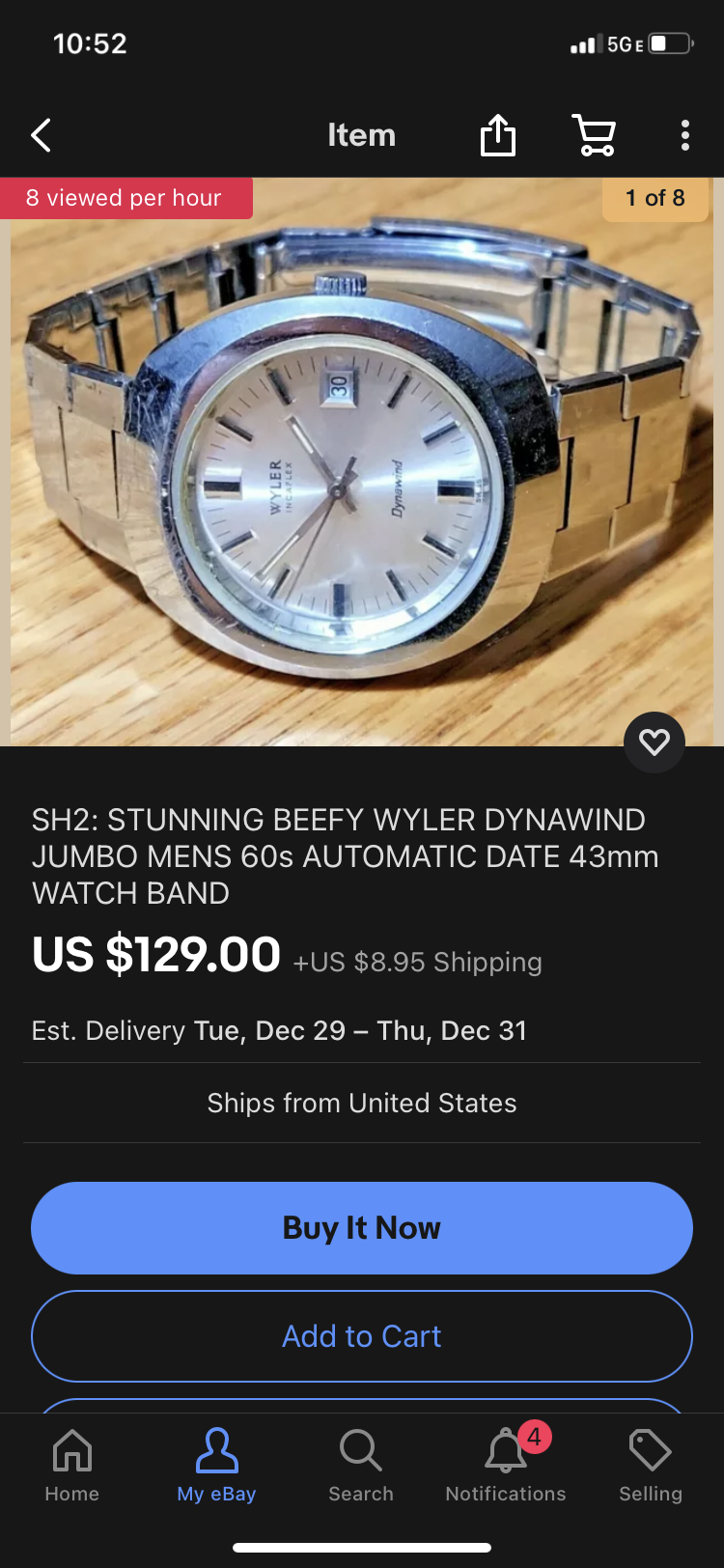The width and height of the screenshot is (724, 1568).
Task: Share this Wyler watch listing
Action: pyautogui.click(x=498, y=135)
